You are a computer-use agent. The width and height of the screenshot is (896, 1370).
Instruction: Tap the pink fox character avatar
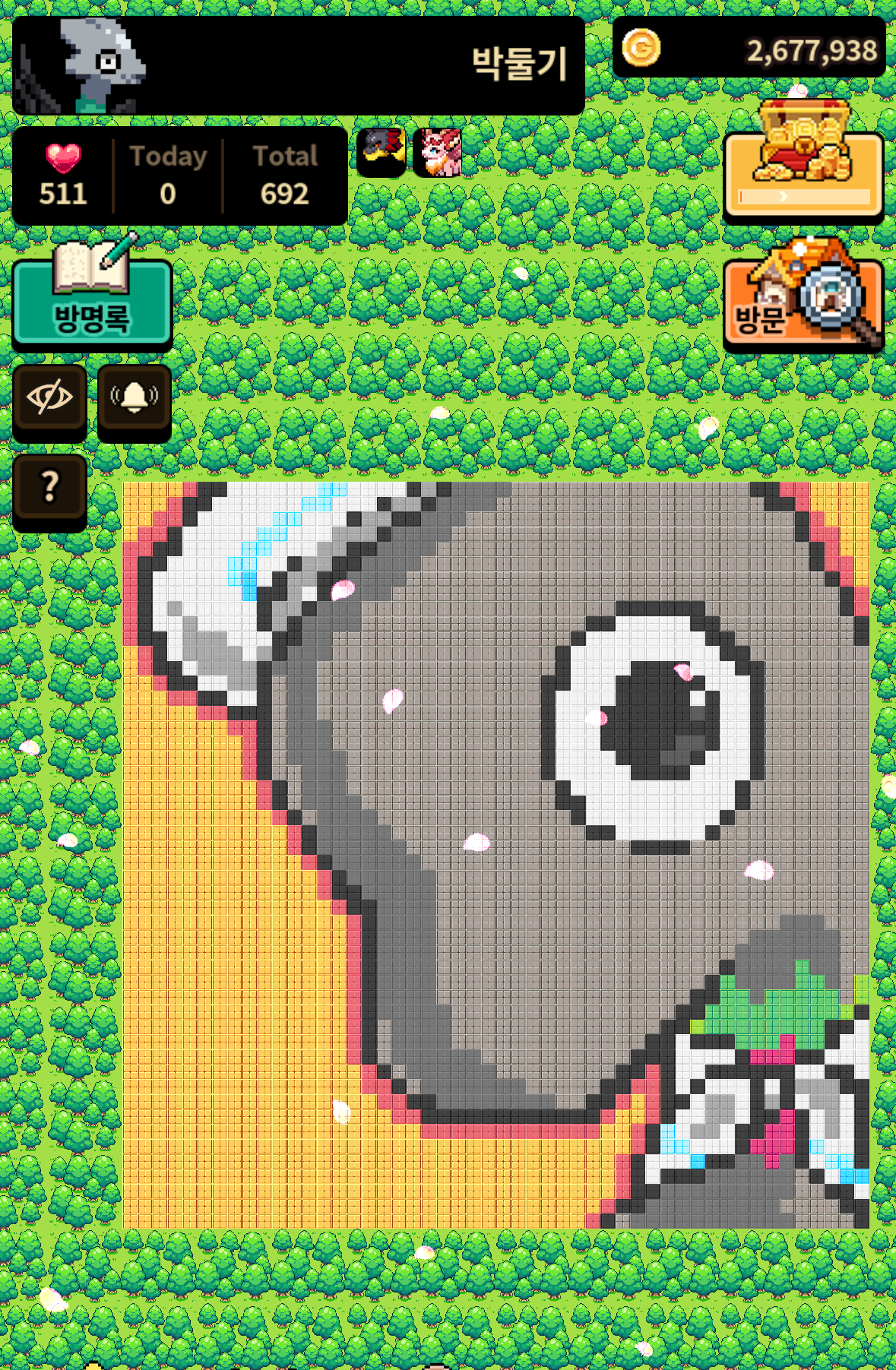[439, 151]
